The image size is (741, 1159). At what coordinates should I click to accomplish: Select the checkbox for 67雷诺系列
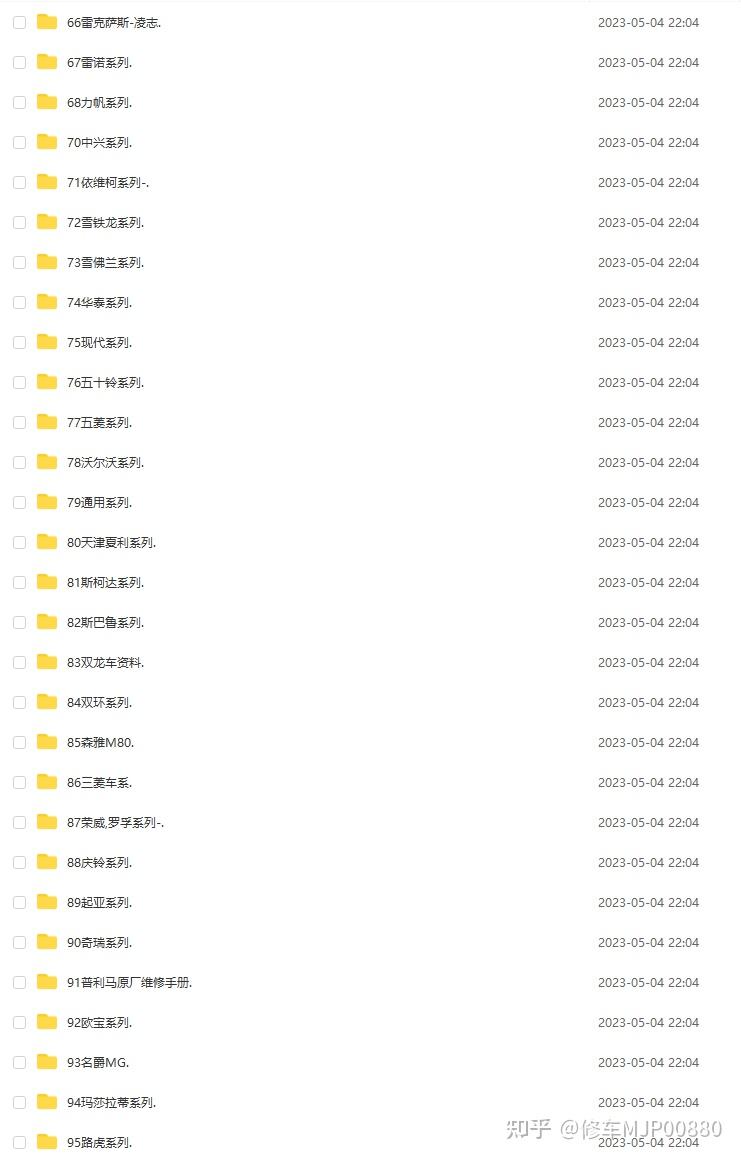19,62
